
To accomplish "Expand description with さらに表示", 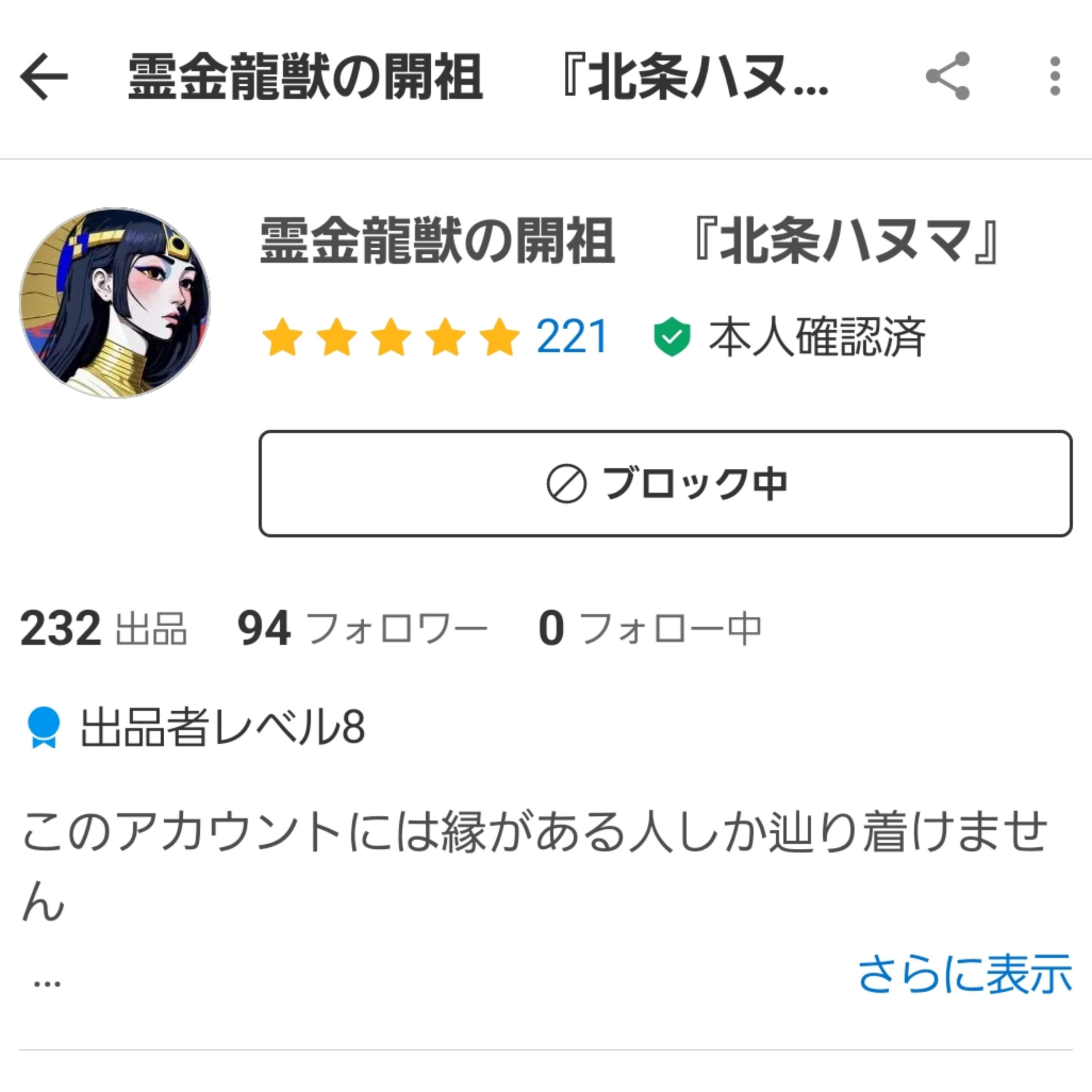I will (x=964, y=973).
